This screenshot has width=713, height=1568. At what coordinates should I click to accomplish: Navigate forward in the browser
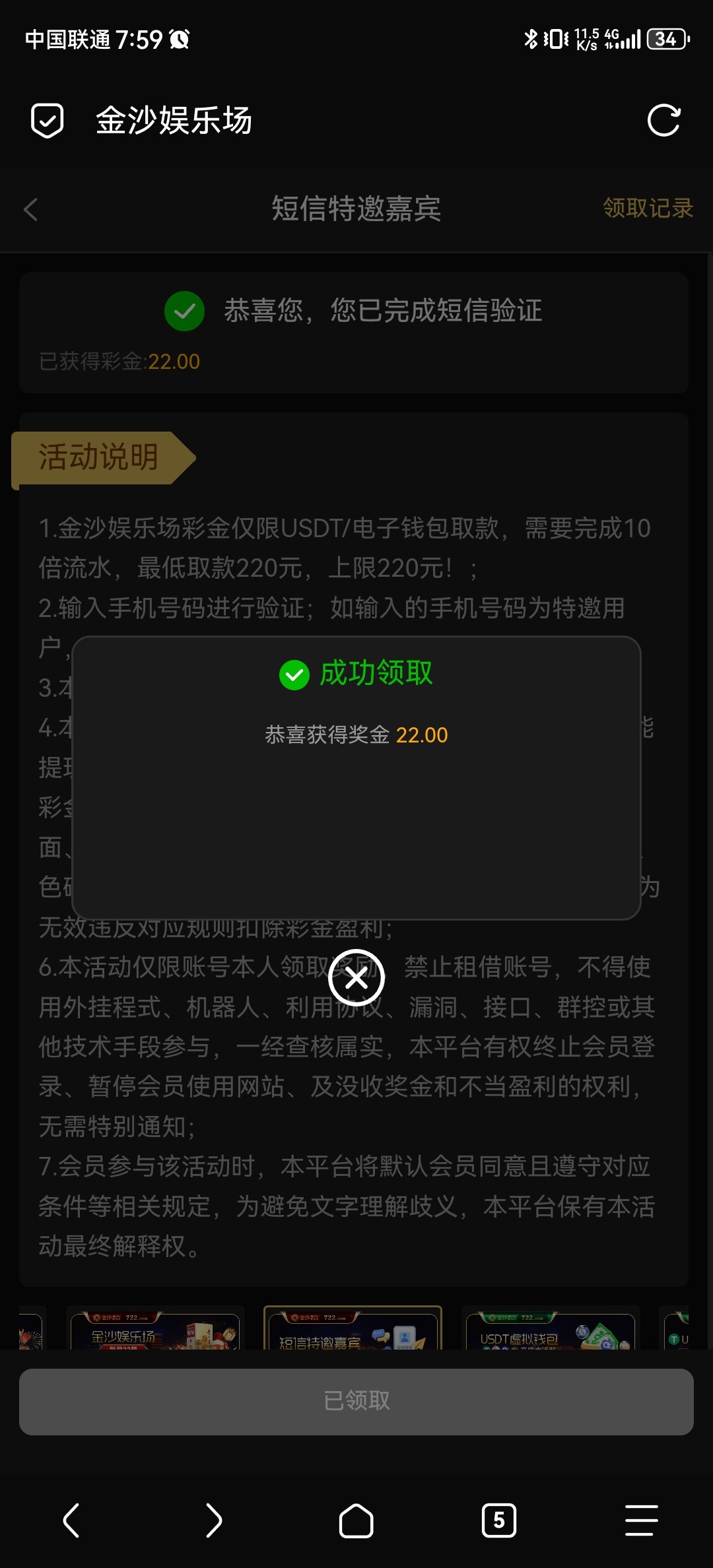pyautogui.click(x=213, y=1521)
